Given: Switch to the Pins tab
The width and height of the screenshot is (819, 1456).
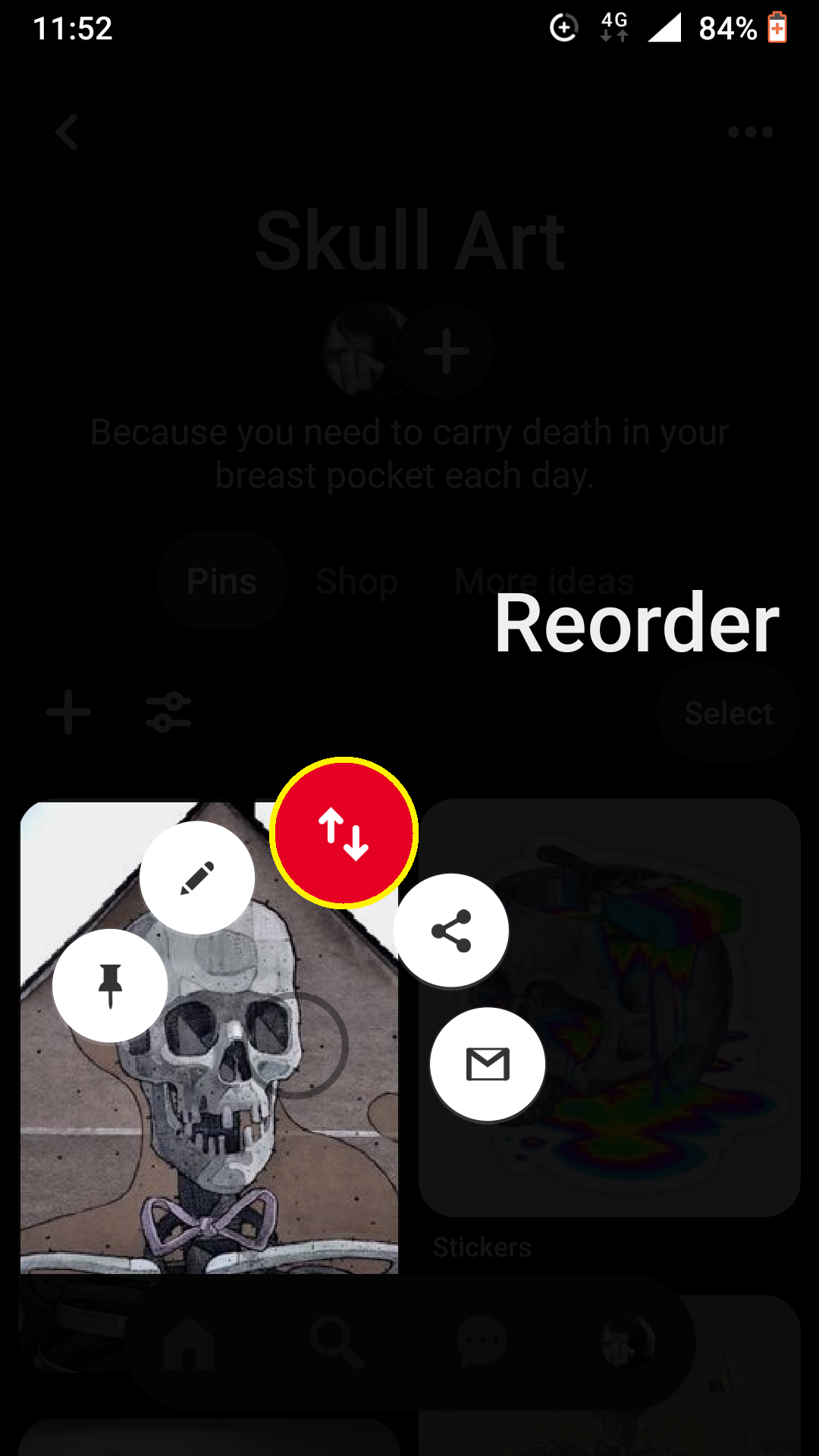Looking at the screenshot, I should (x=221, y=581).
